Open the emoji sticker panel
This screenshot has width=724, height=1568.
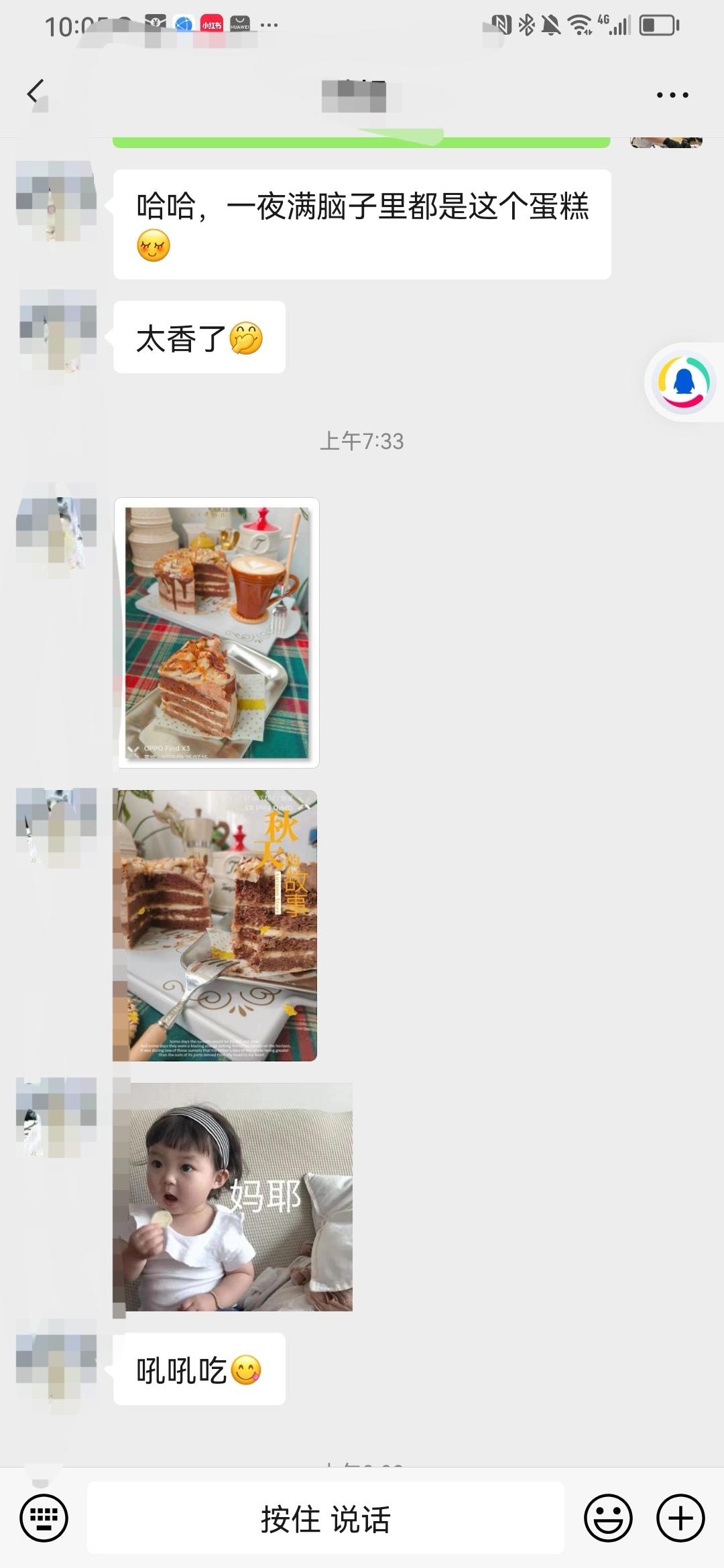(608, 1518)
